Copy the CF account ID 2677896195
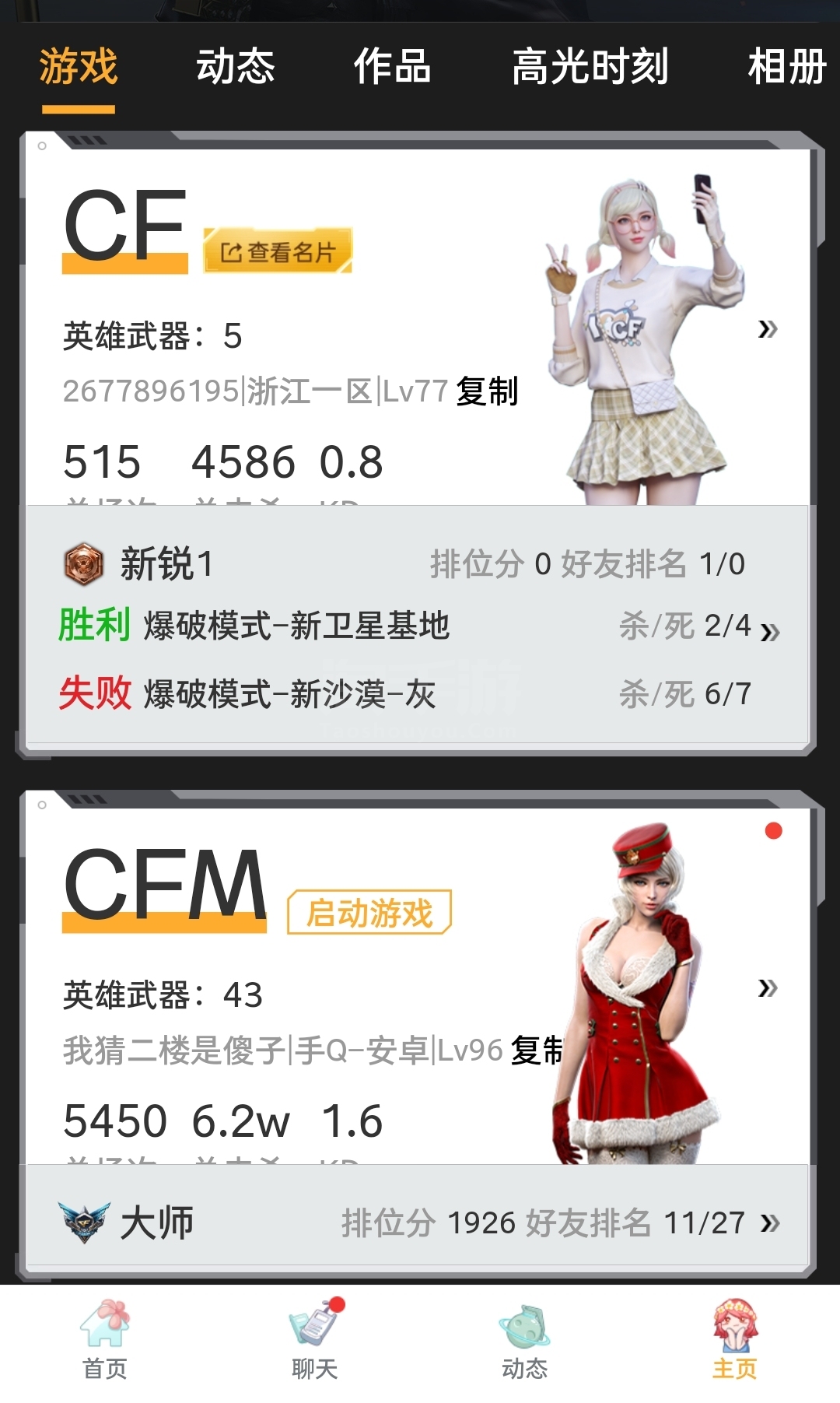Viewport: 840px width, 1403px height. [487, 391]
